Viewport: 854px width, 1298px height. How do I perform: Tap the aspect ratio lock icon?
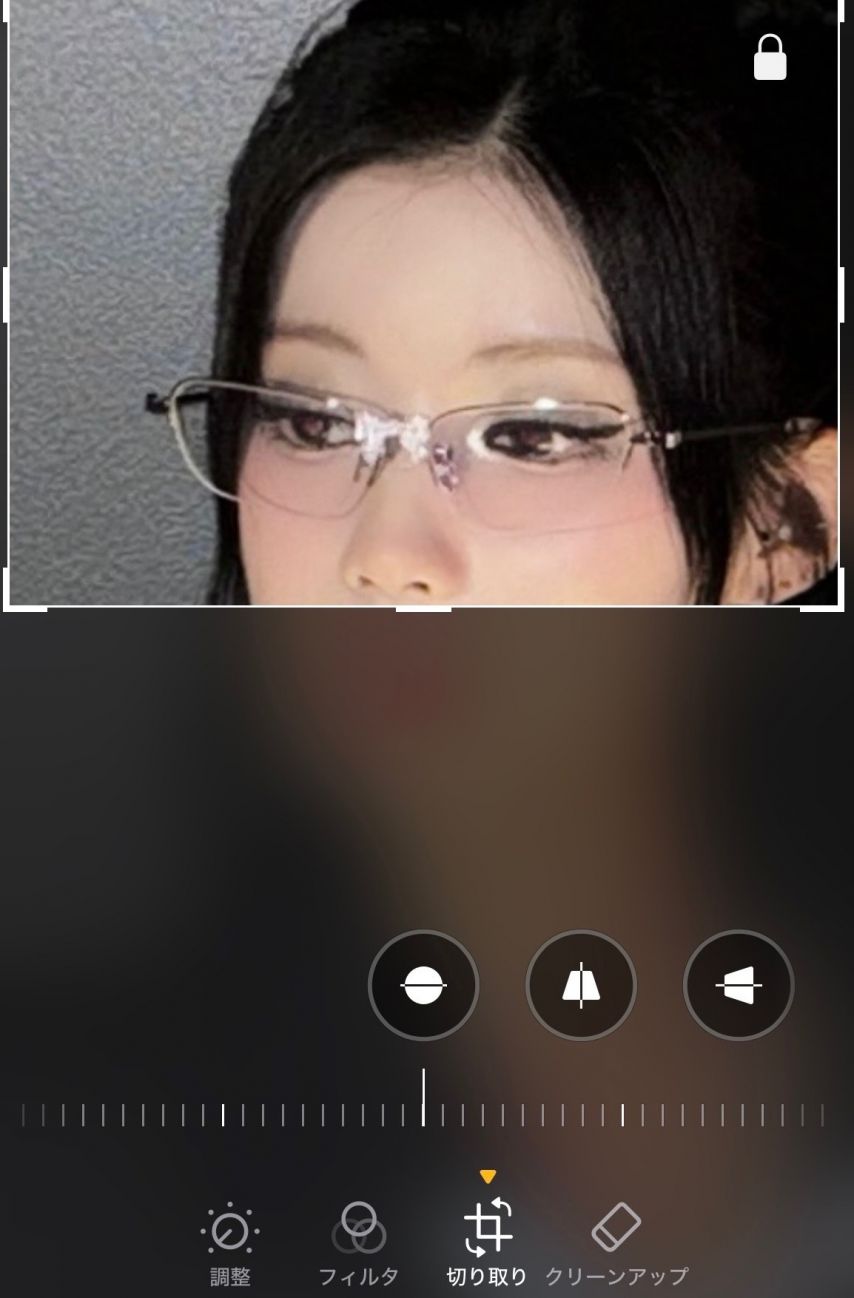770,57
